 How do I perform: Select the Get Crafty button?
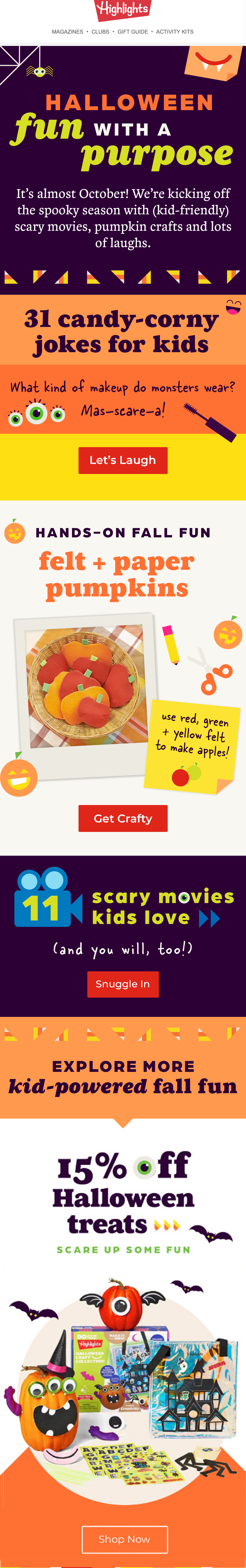pyautogui.click(x=123, y=818)
